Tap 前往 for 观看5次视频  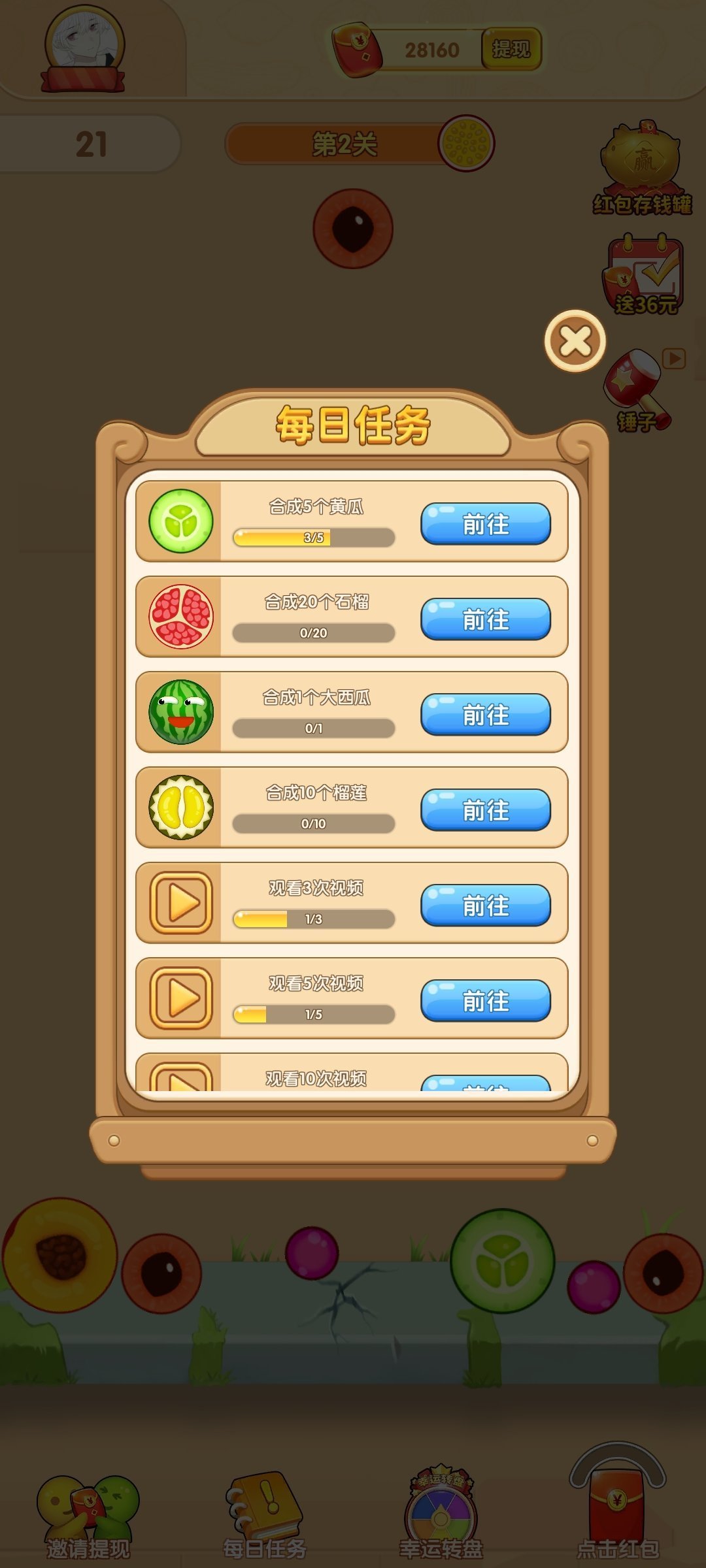[486, 1000]
